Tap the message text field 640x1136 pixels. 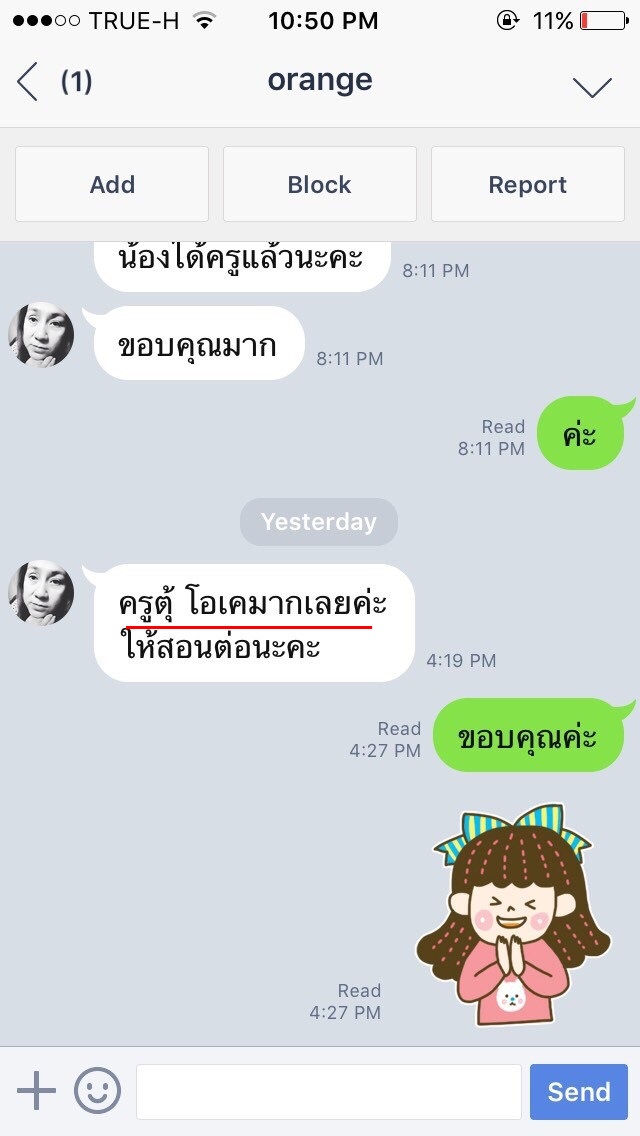[x=329, y=1091]
